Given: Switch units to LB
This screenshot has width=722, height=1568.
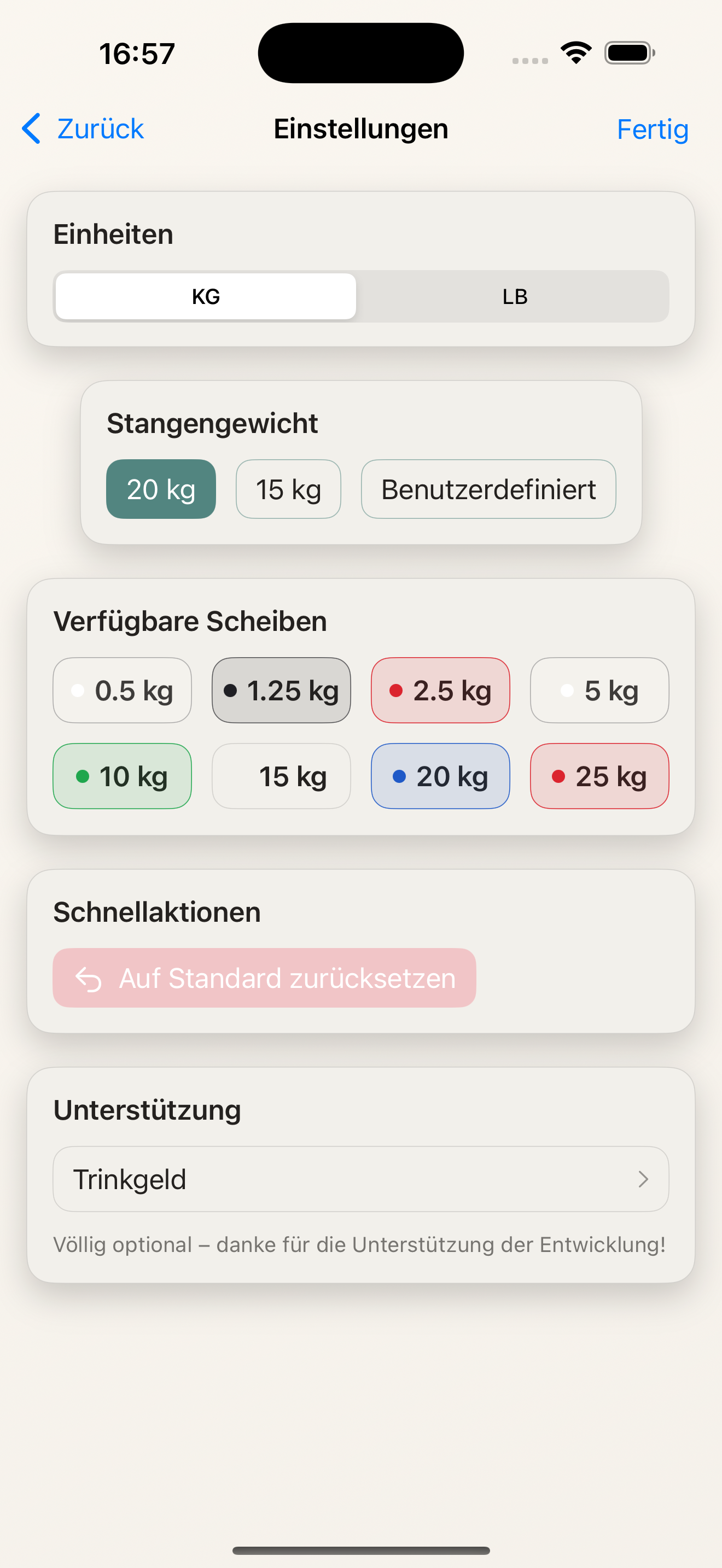Looking at the screenshot, I should pyautogui.click(x=514, y=296).
